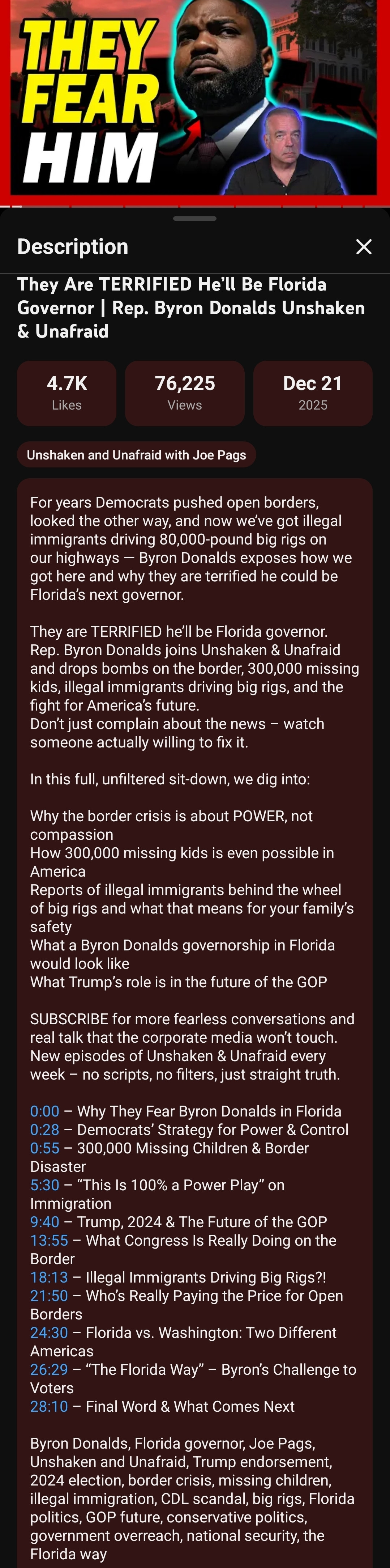390x1568 pixels.
Task: Jump to 18:13 Big Rigs chapter
Action: coord(49,1277)
